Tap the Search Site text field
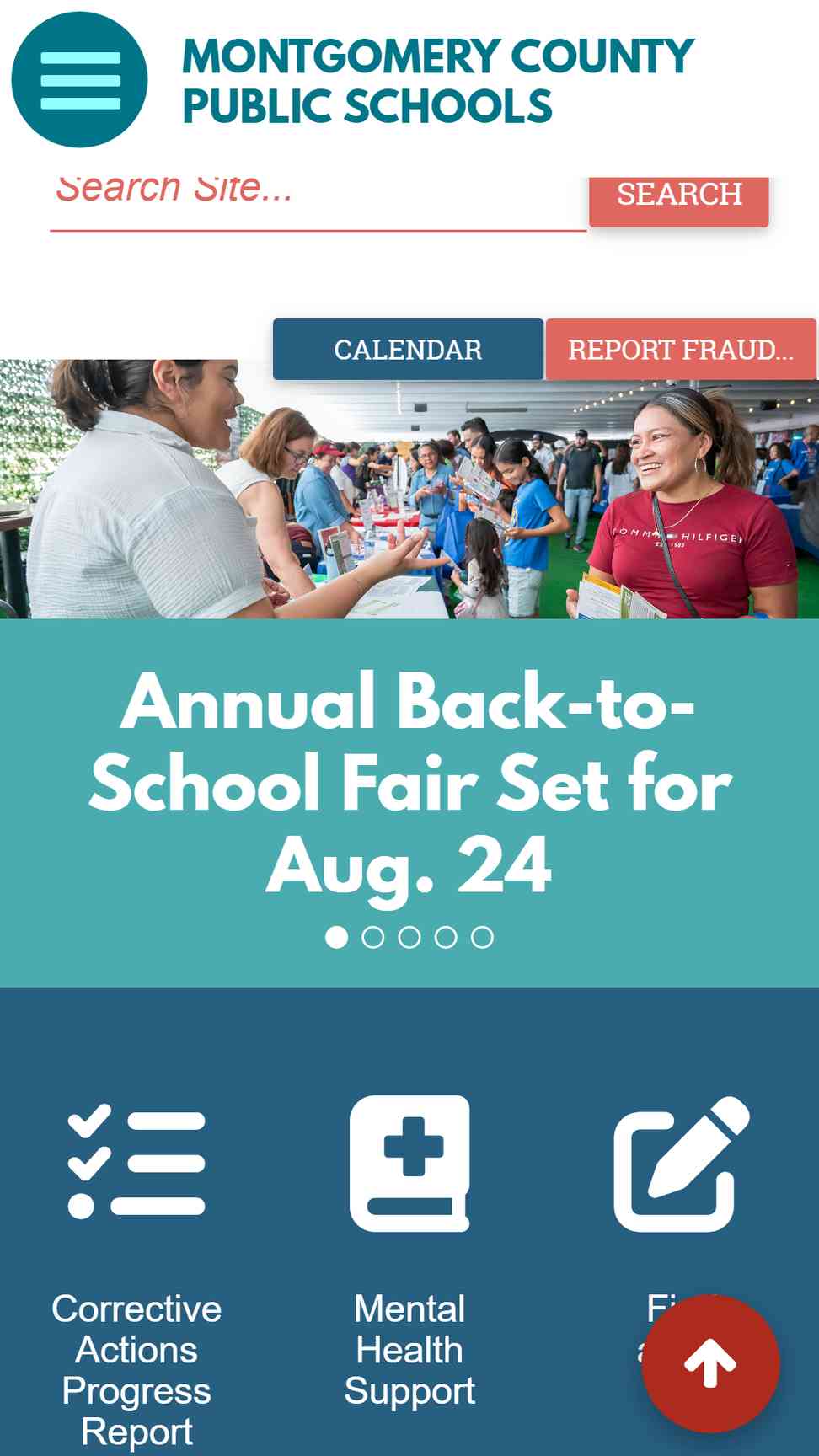This screenshot has width=819, height=1456. click(x=317, y=190)
